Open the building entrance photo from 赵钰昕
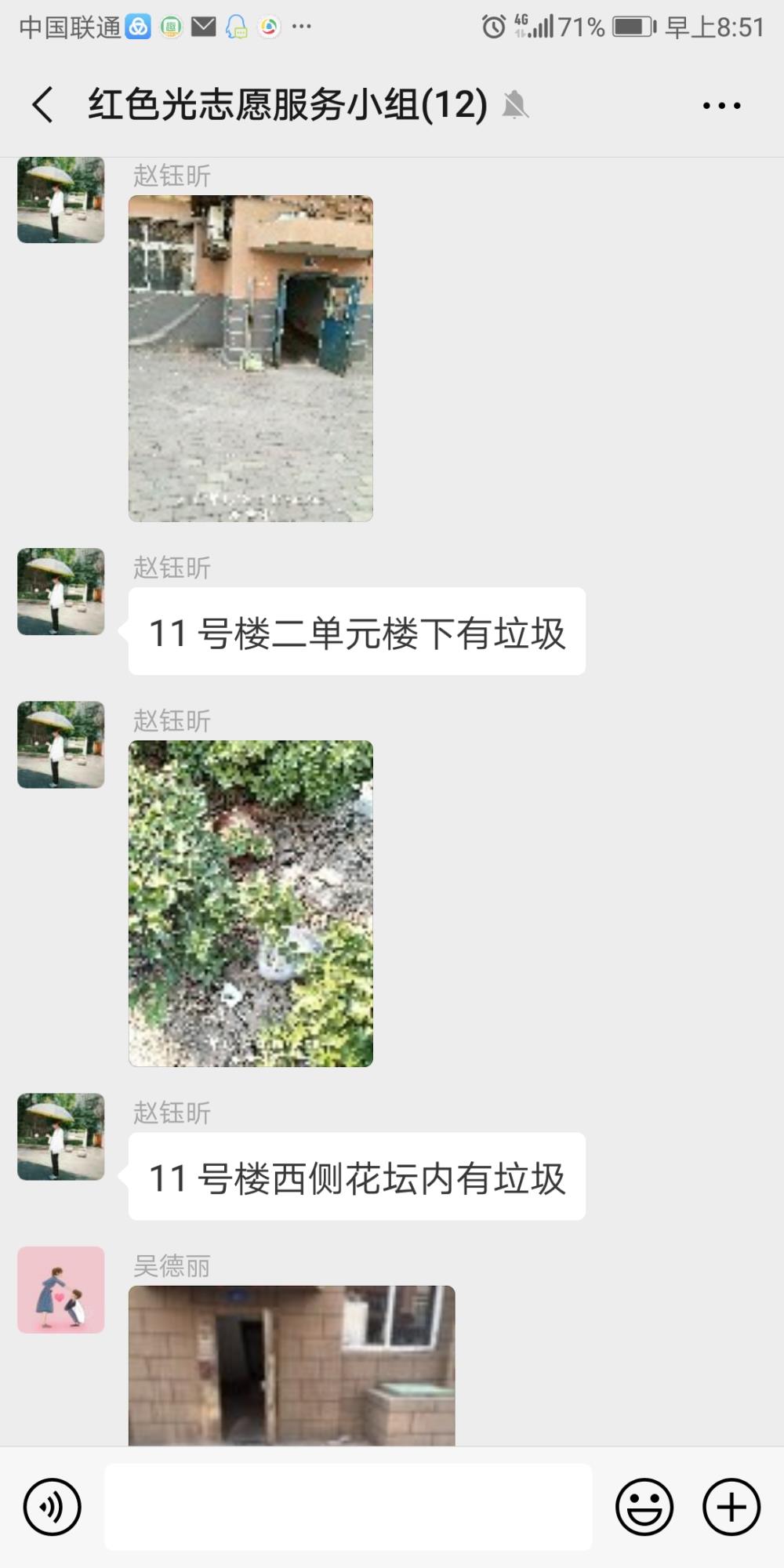784x1568 pixels. click(251, 358)
